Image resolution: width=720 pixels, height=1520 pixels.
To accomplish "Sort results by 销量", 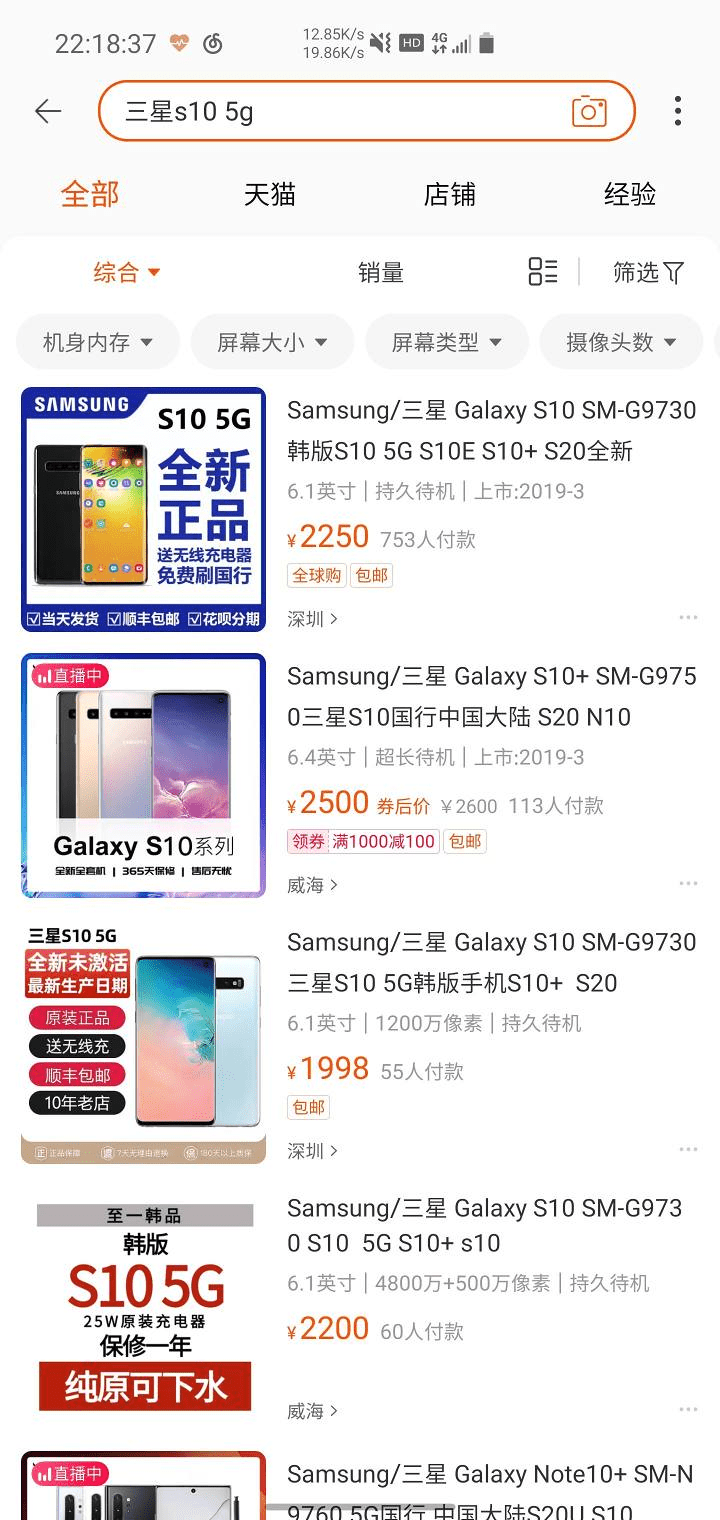I will [381, 272].
